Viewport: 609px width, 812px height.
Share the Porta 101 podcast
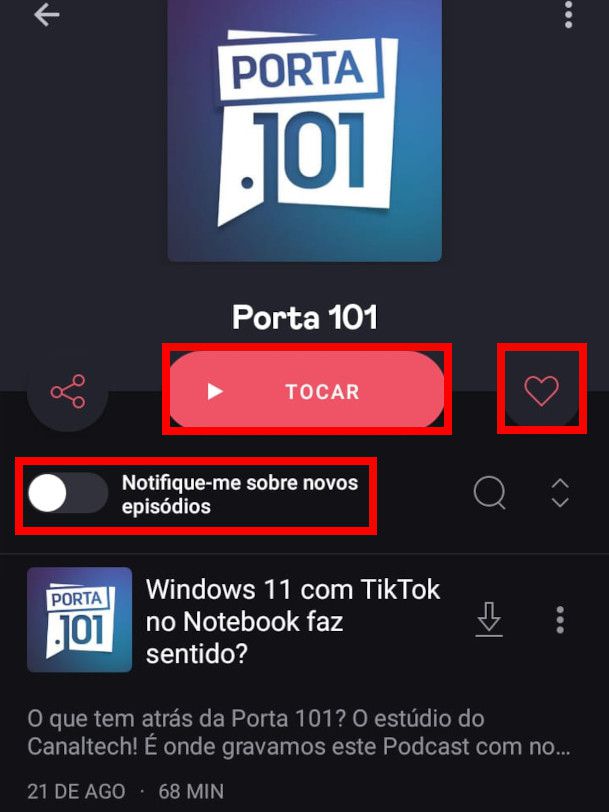coord(68,391)
